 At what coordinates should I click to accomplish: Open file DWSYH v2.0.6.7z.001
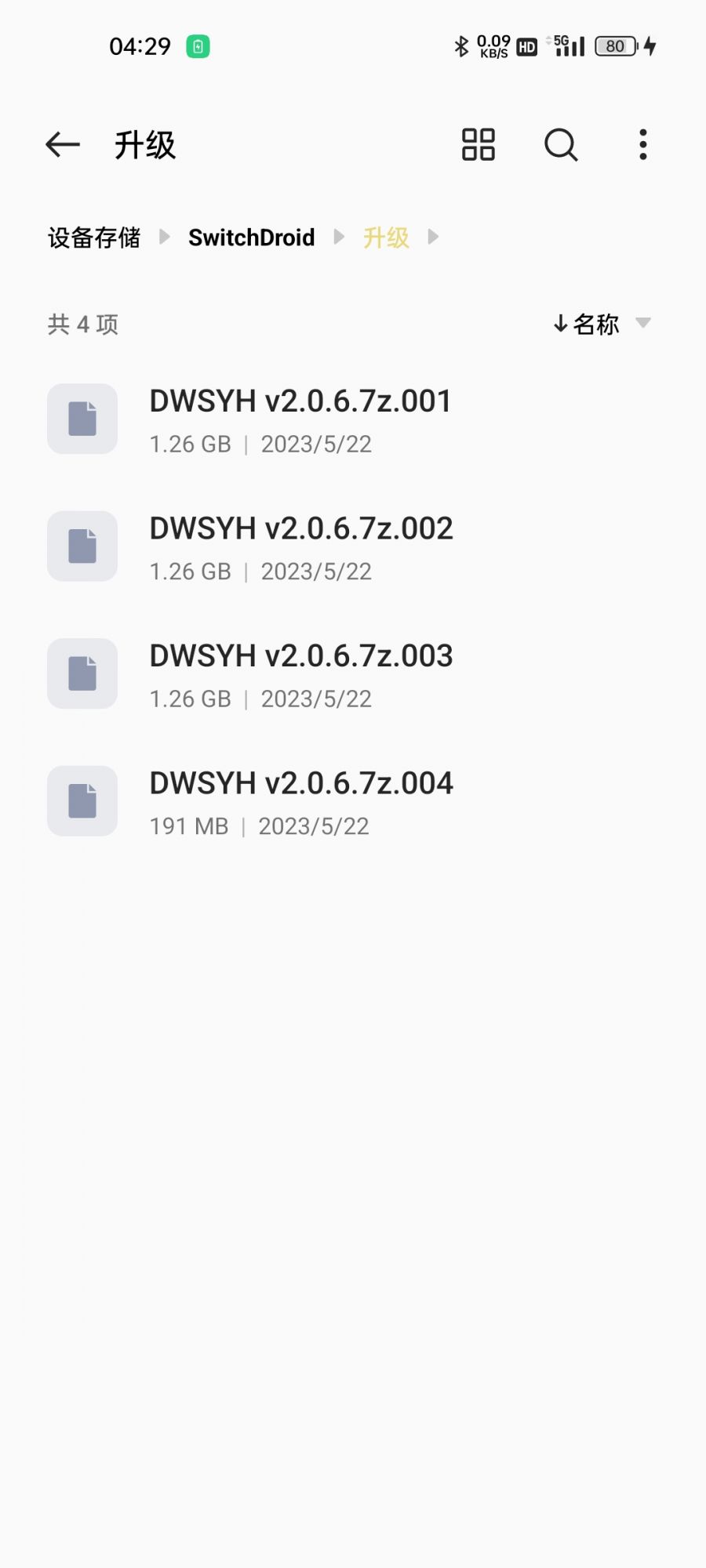coord(353,419)
